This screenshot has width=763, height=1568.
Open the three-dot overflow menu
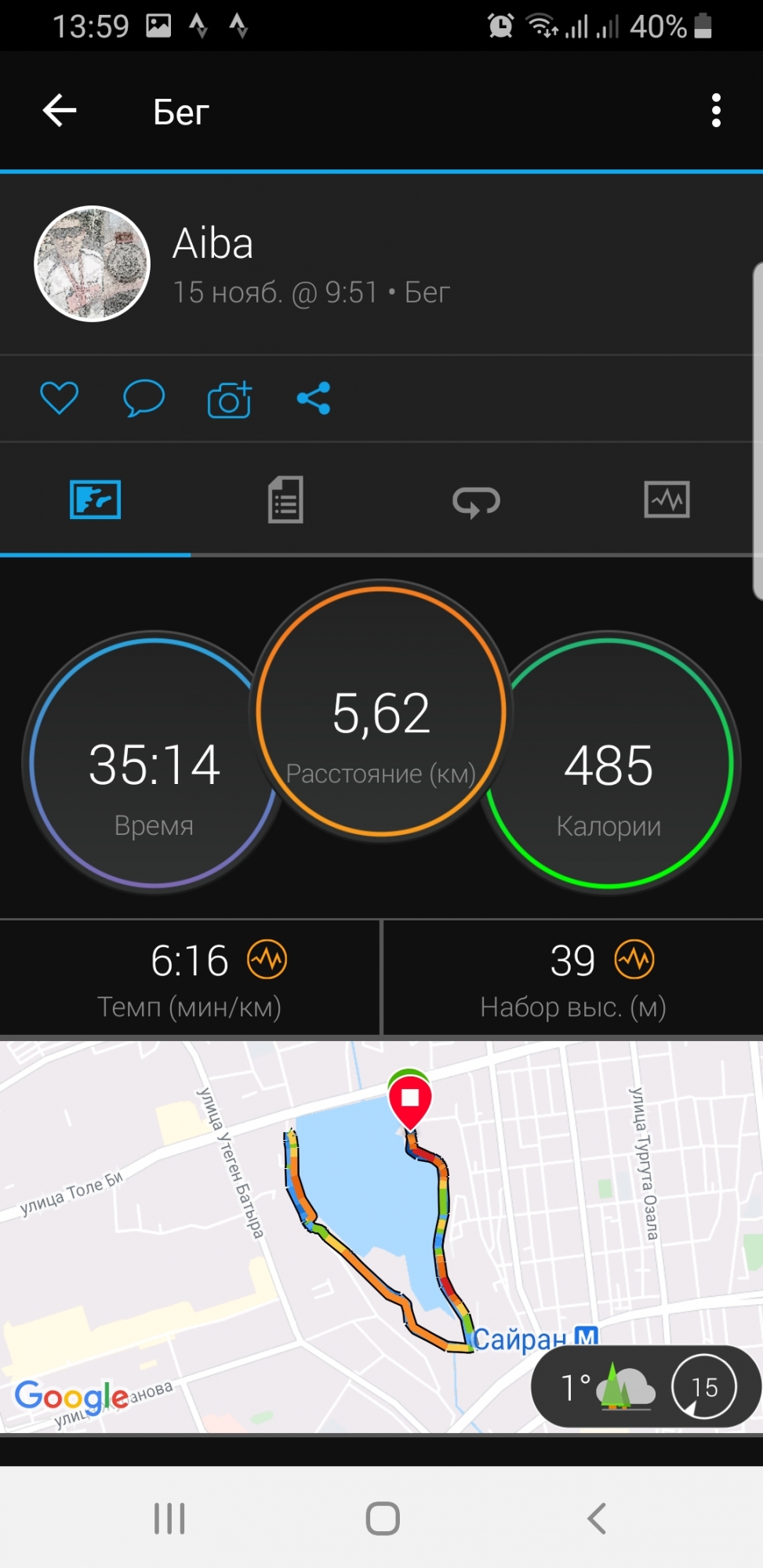point(715,111)
